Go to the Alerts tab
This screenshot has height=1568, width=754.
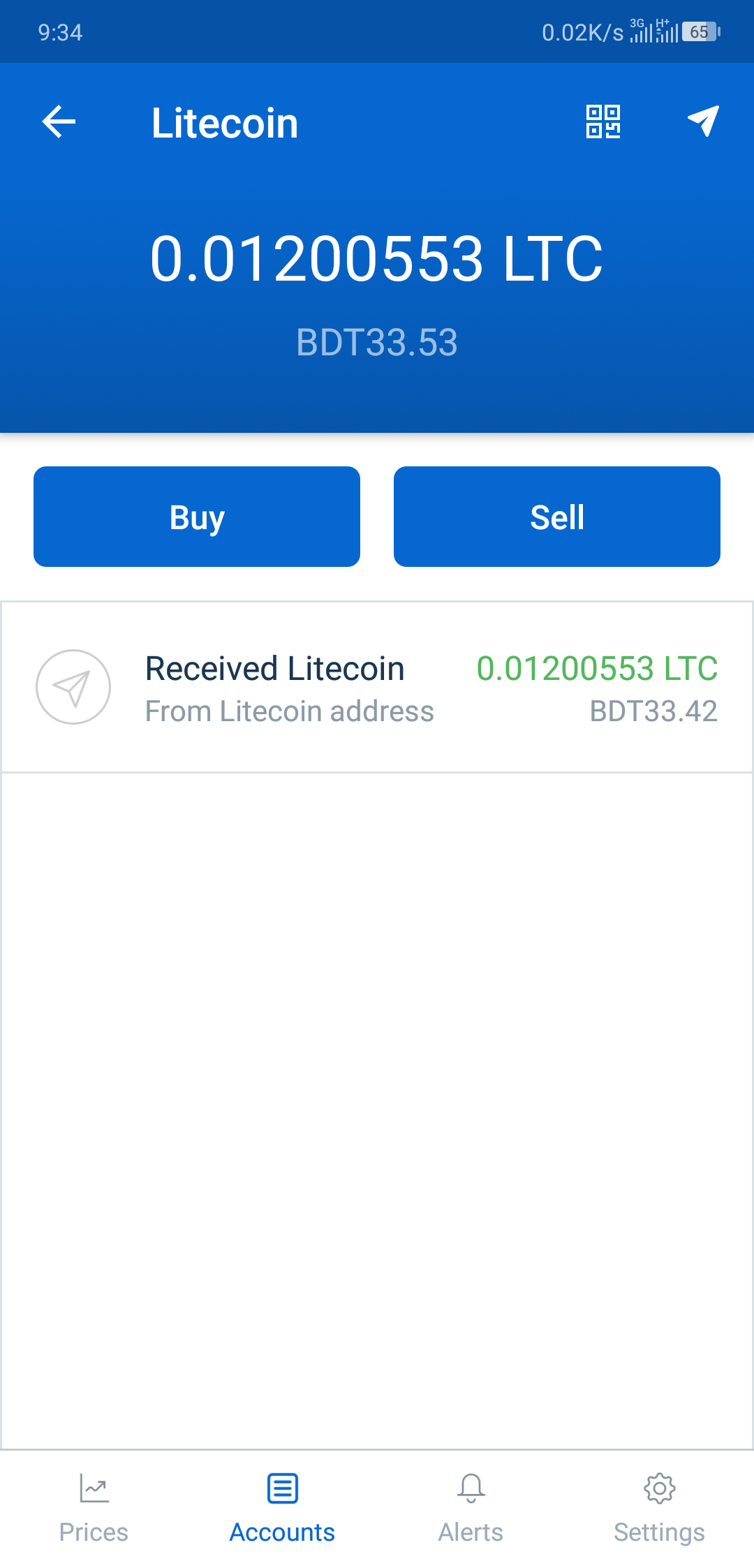click(x=471, y=1507)
